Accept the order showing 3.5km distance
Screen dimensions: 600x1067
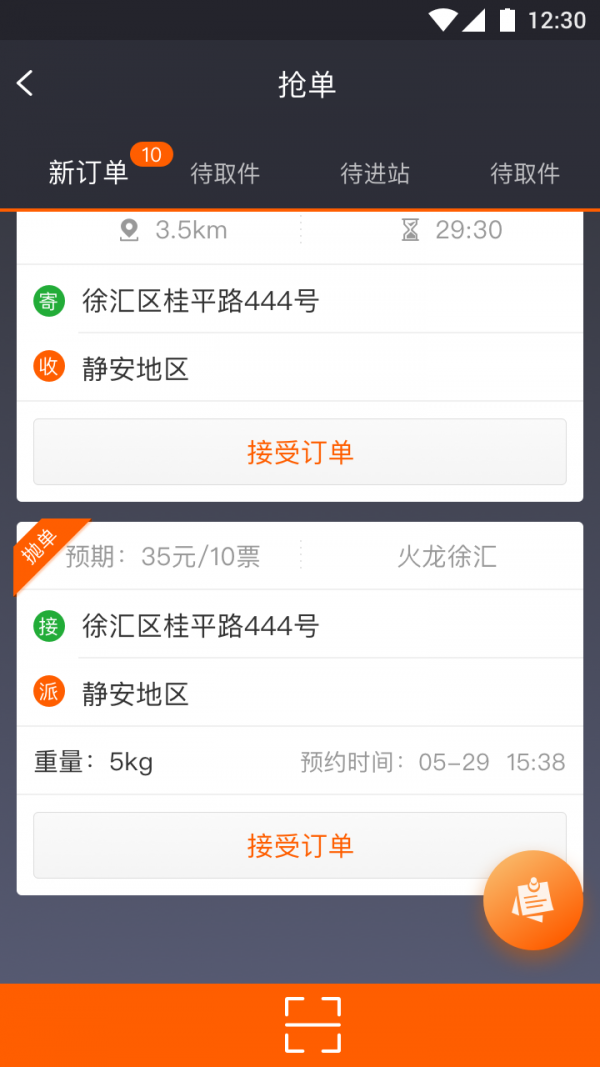[300, 452]
